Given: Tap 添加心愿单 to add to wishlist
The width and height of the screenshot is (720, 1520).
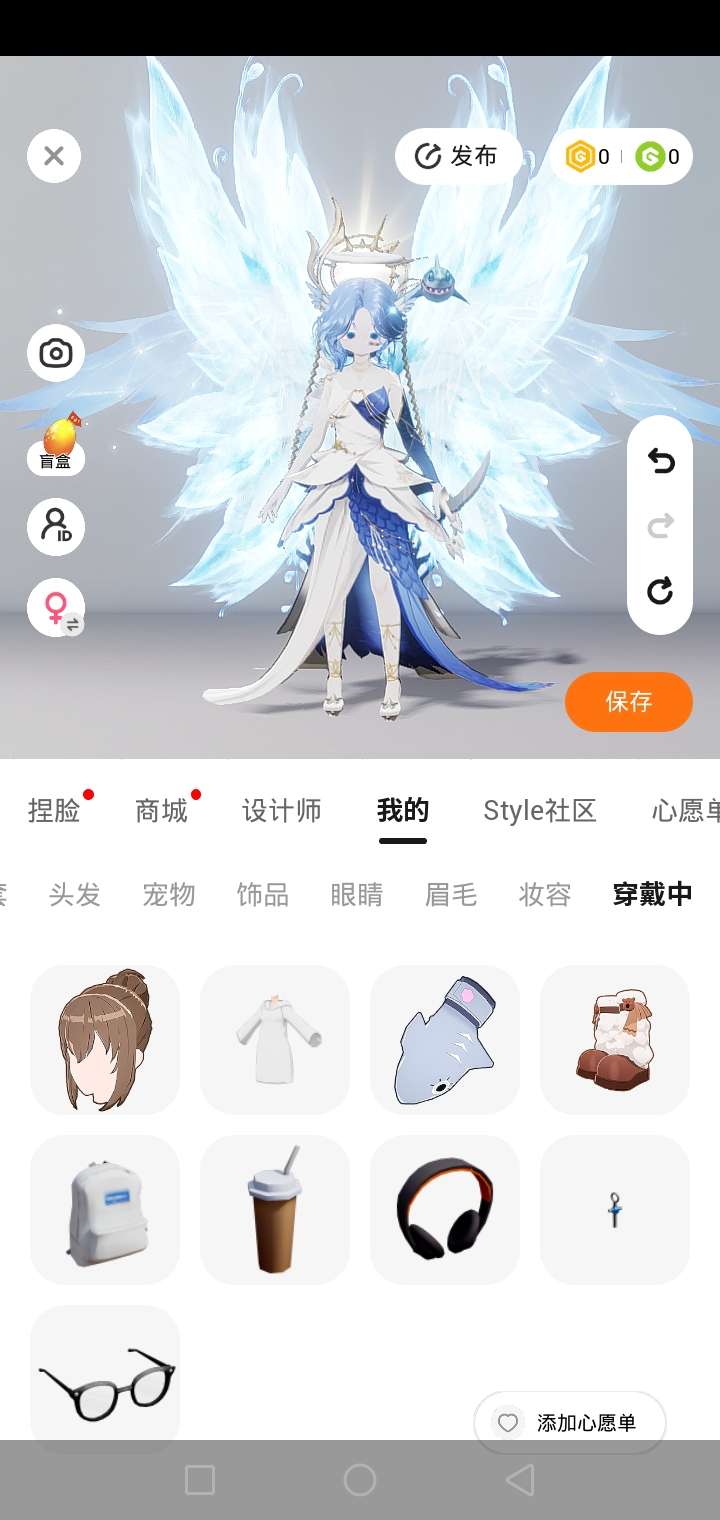Looking at the screenshot, I should pos(570,1423).
